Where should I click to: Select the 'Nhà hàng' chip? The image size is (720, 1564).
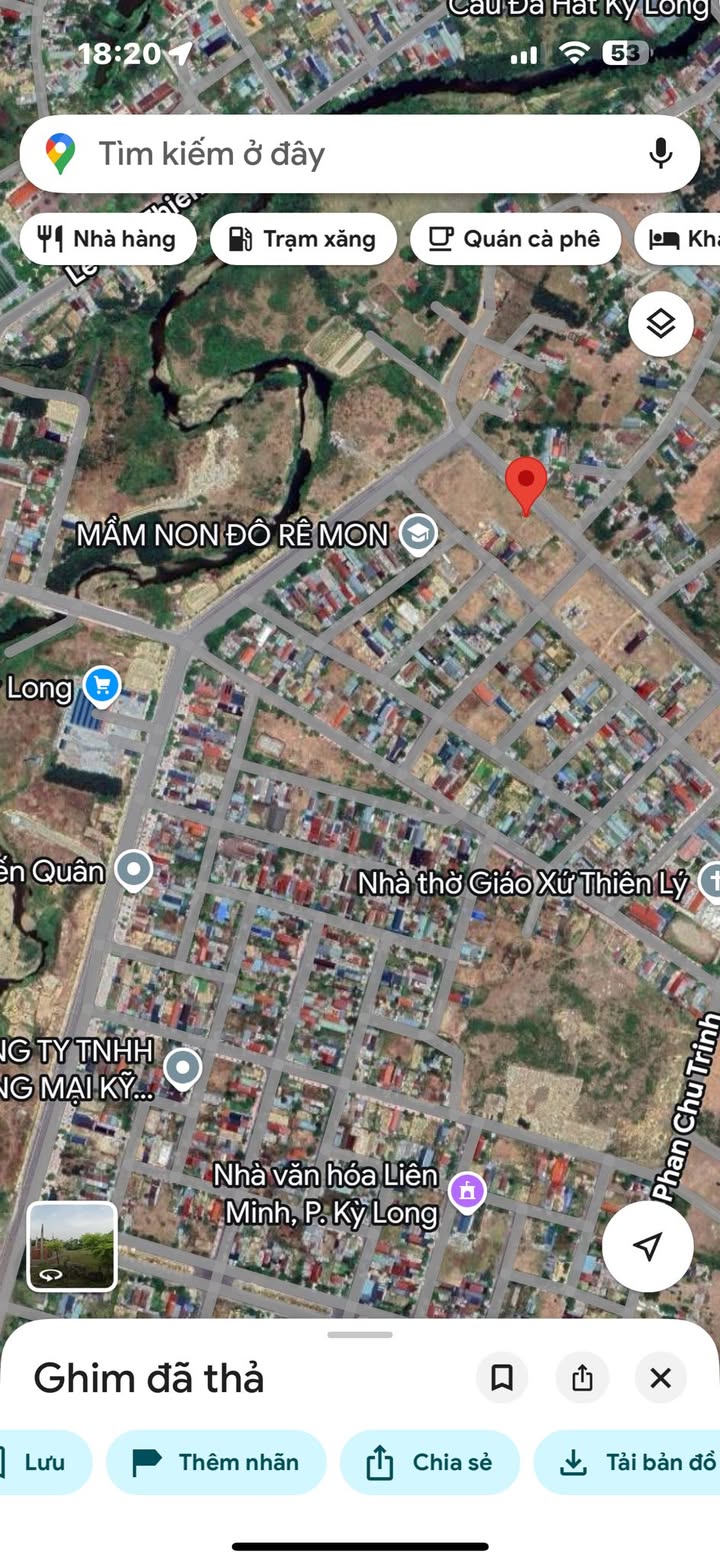pyautogui.click(x=108, y=239)
